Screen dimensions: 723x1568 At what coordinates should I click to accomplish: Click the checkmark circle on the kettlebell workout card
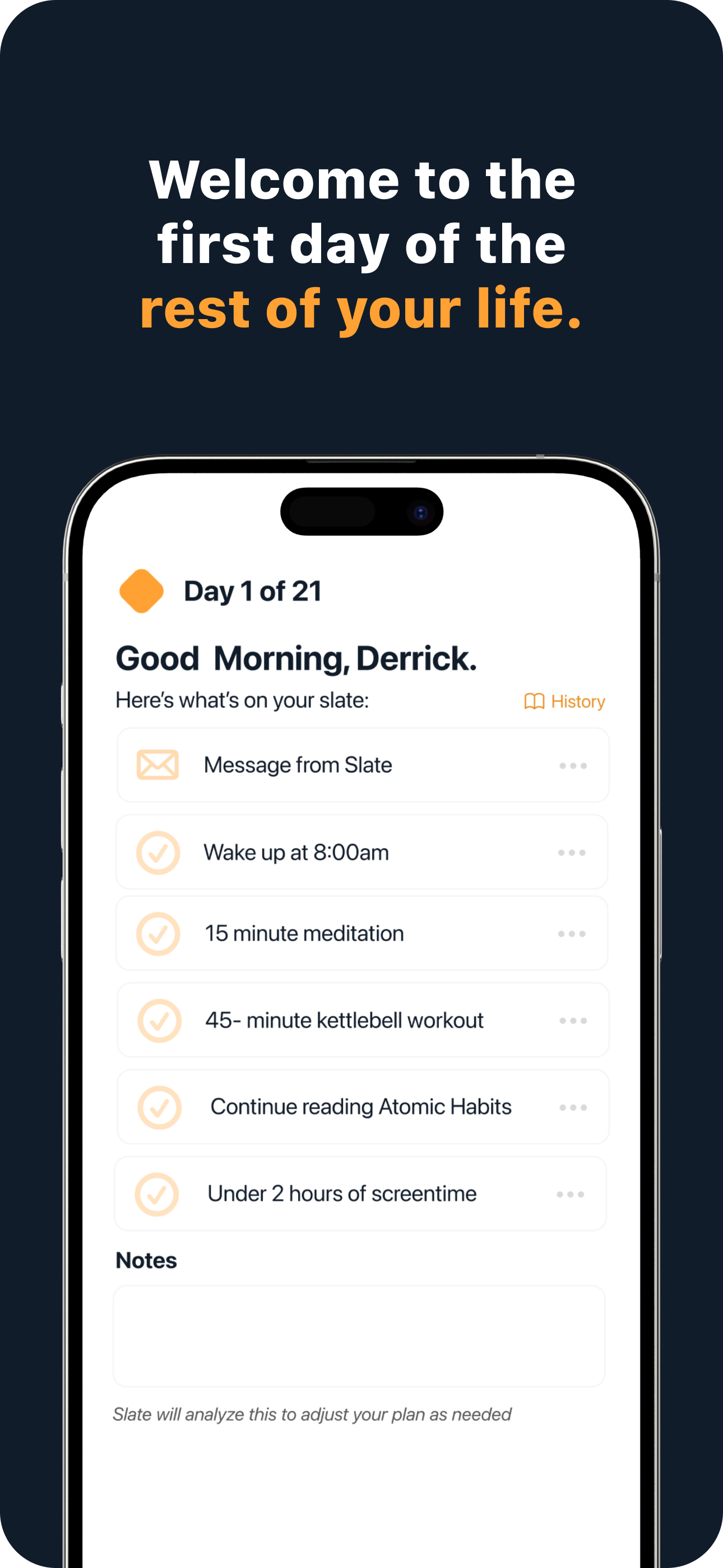[157, 1020]
